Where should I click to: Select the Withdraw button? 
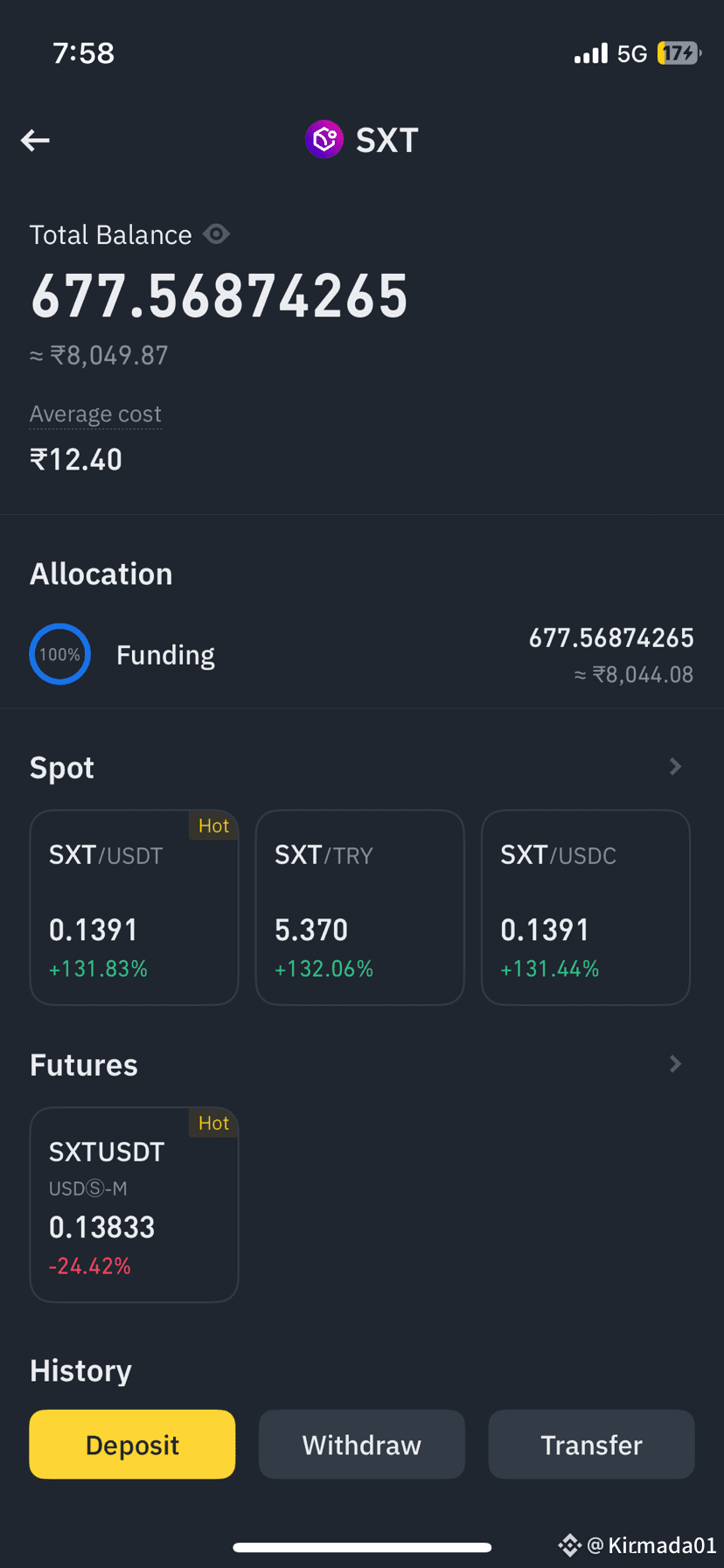pyautogui.click(x=362, y=1445)
